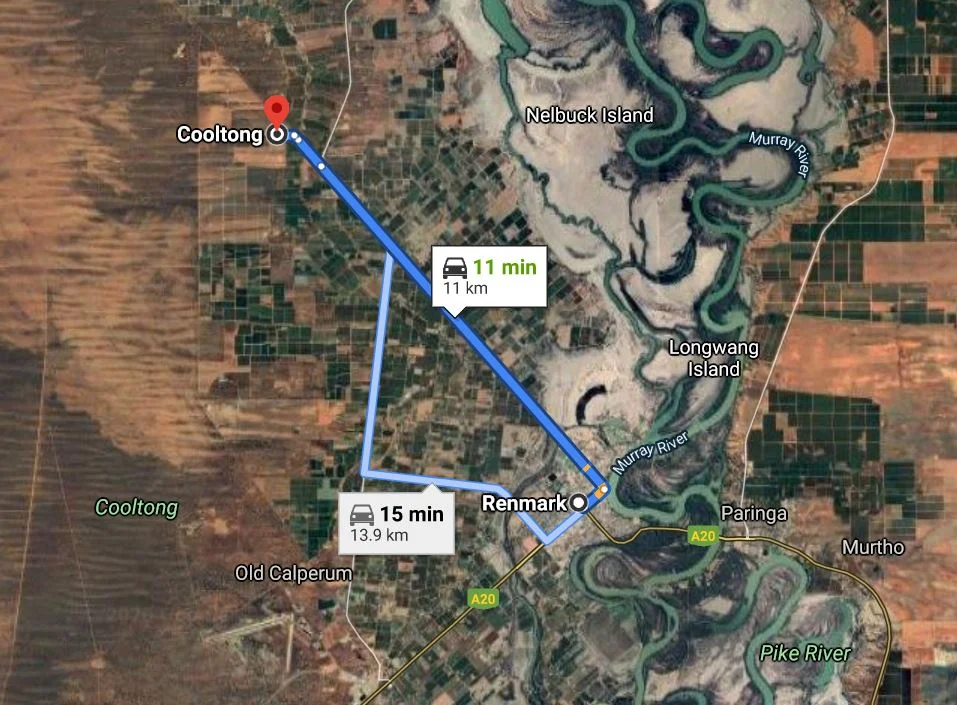Screen dimensions: 957x705
Task: Select the alternate 15 min route callout
Action: pos(396,523)
